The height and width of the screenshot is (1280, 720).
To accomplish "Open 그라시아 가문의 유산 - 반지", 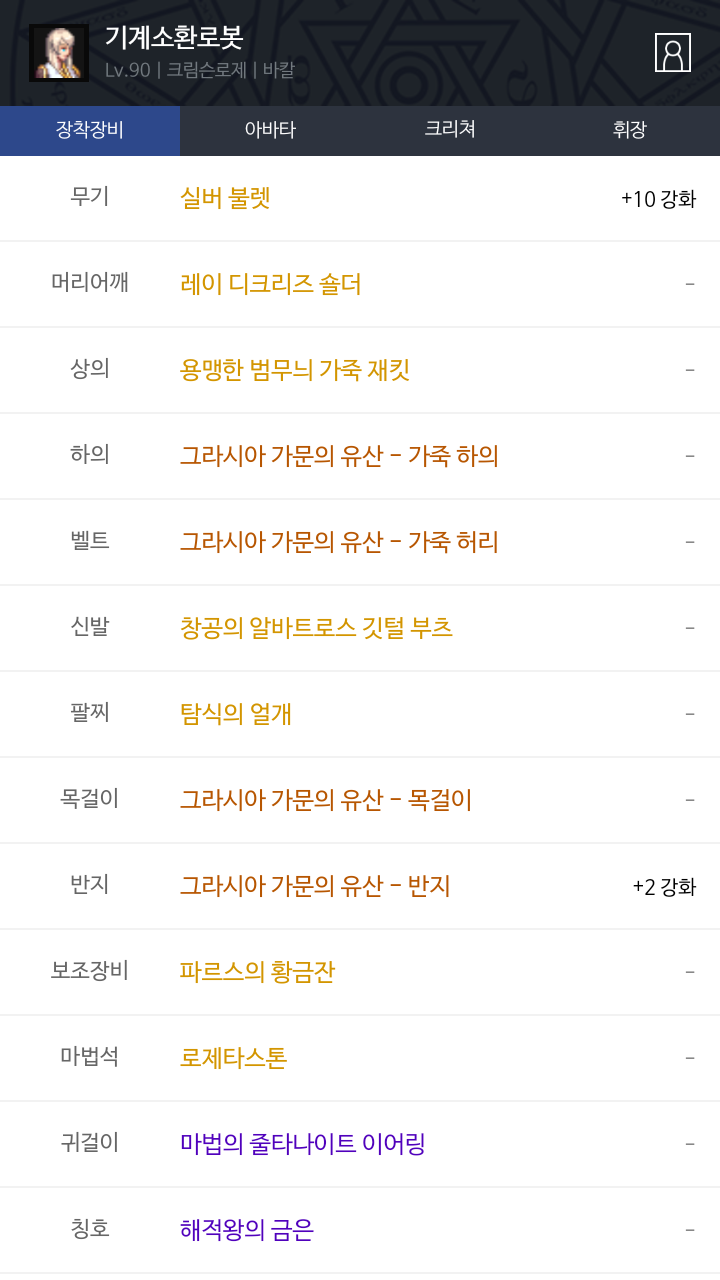I will 315,886.
